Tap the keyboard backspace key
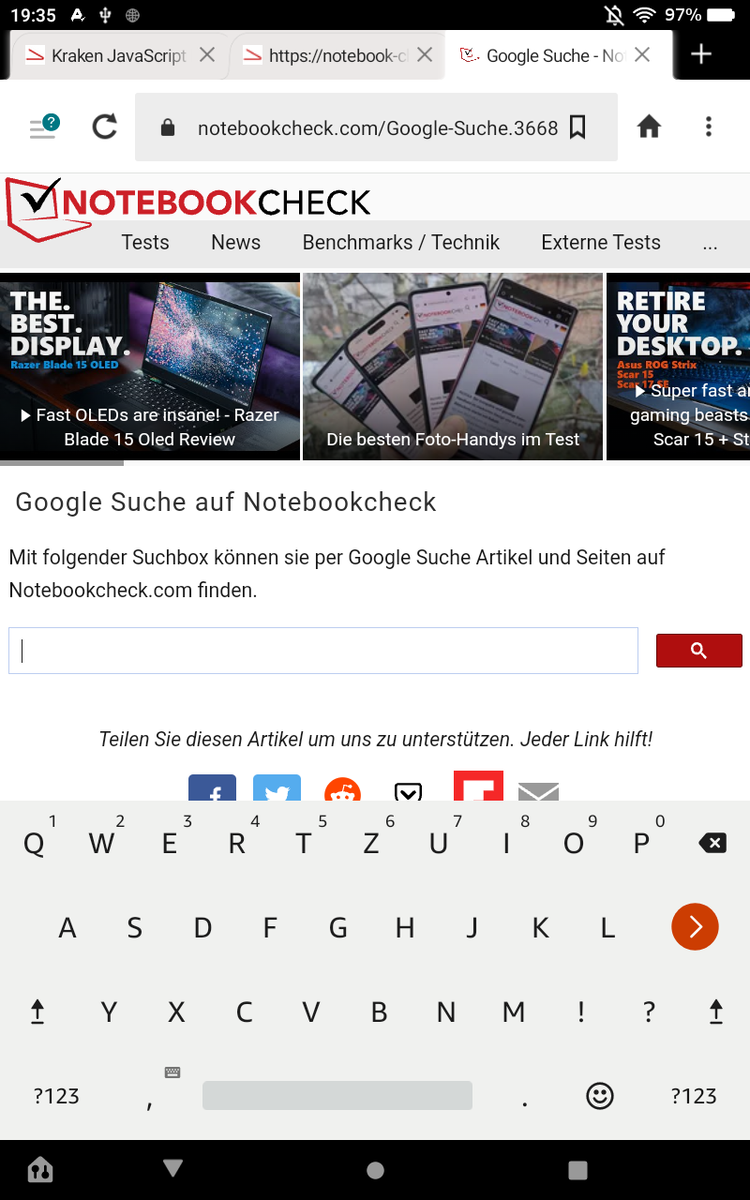 click(x=712, y=844)
